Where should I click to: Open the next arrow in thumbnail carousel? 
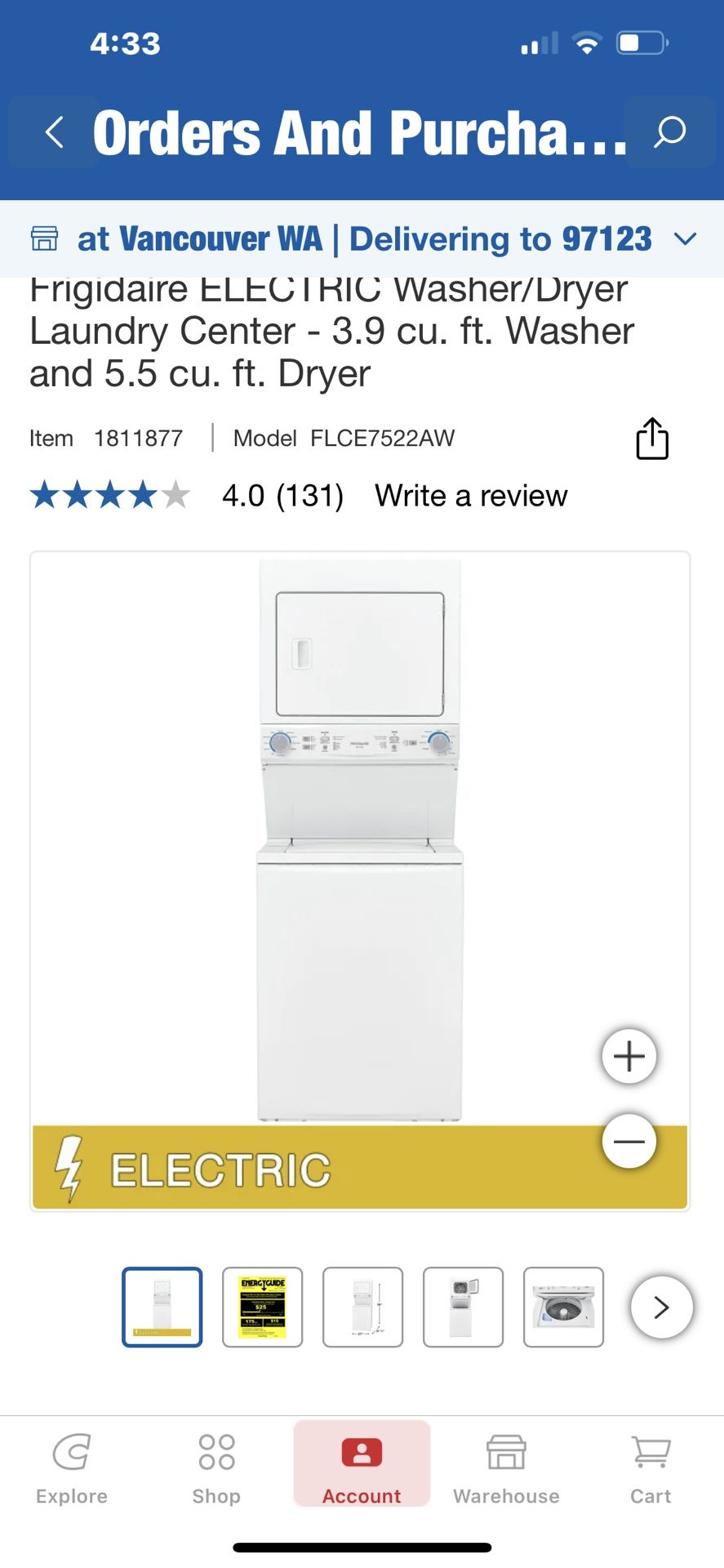tap(661, 1307)
